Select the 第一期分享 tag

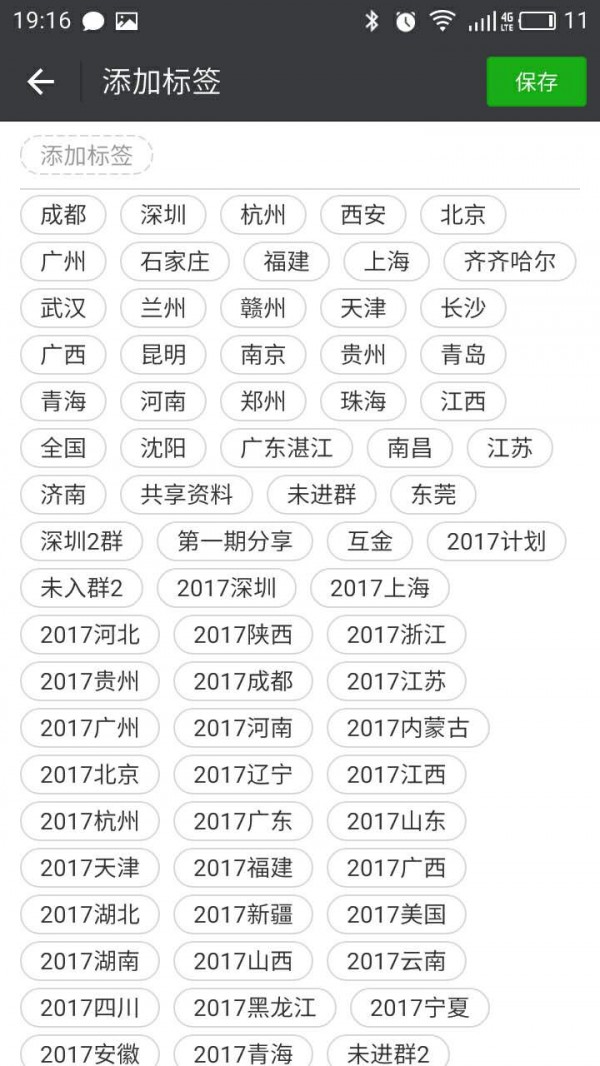[235, 541]
